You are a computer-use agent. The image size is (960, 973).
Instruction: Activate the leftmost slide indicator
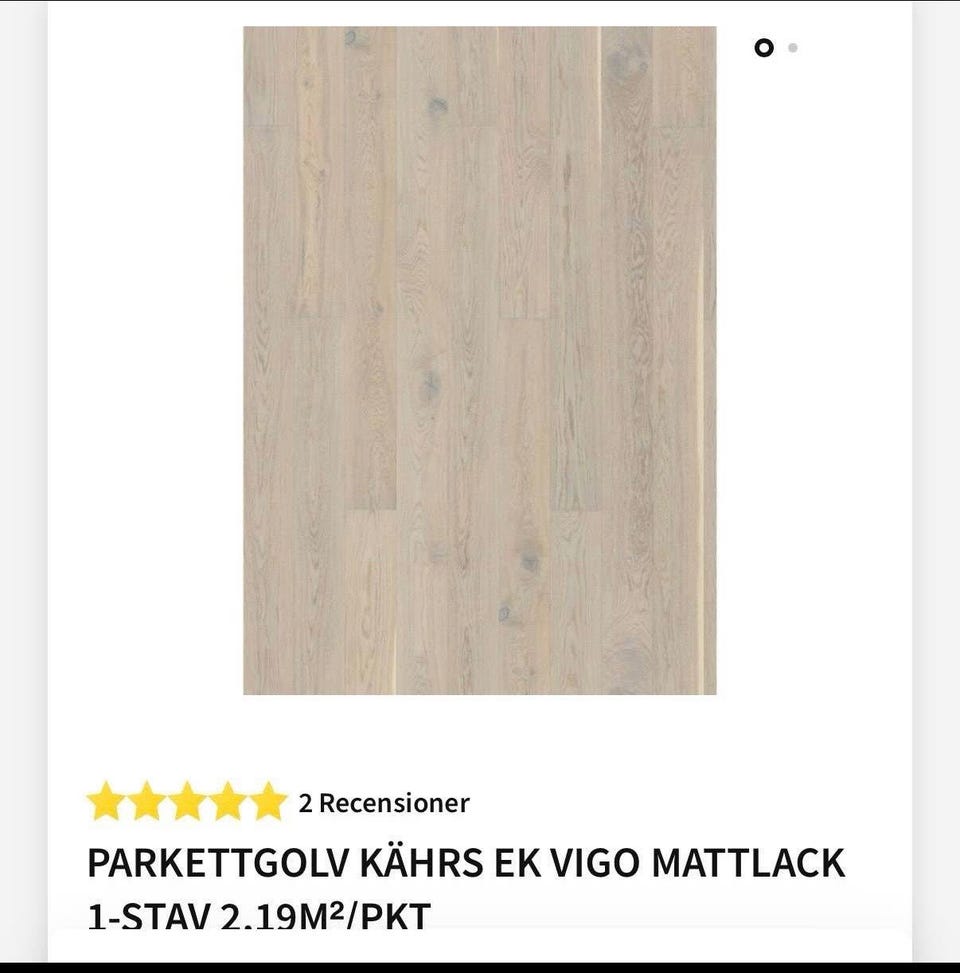coord(765,47)
